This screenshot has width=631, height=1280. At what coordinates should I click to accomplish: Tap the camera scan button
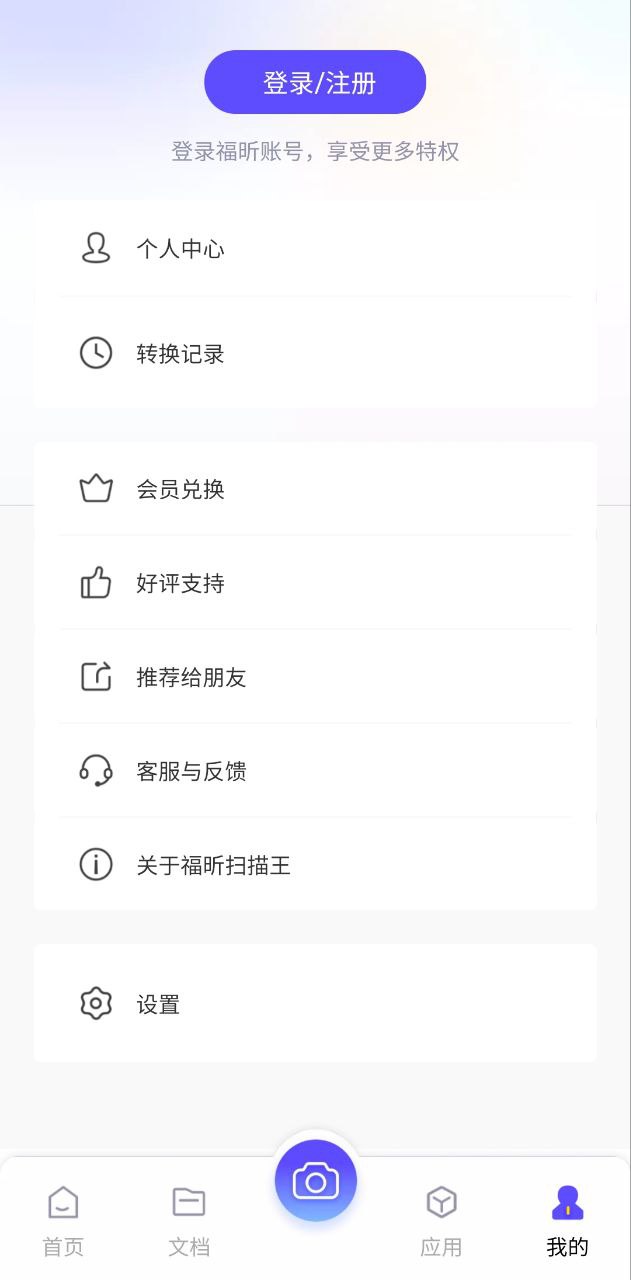[x=316, y=1182]
